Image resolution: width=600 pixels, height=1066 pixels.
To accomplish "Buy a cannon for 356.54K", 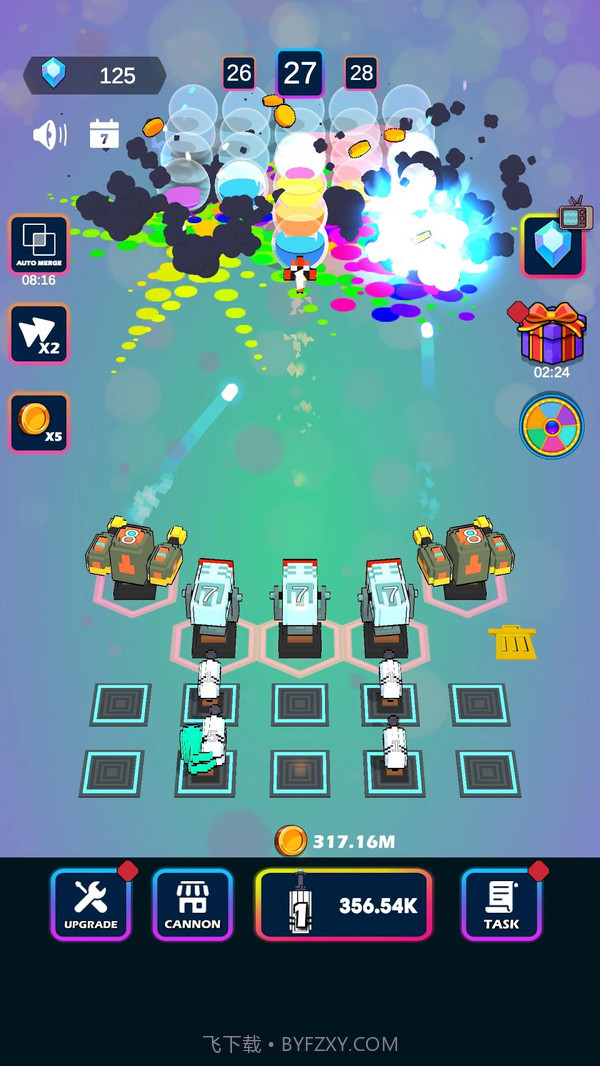I will (344, 904).
